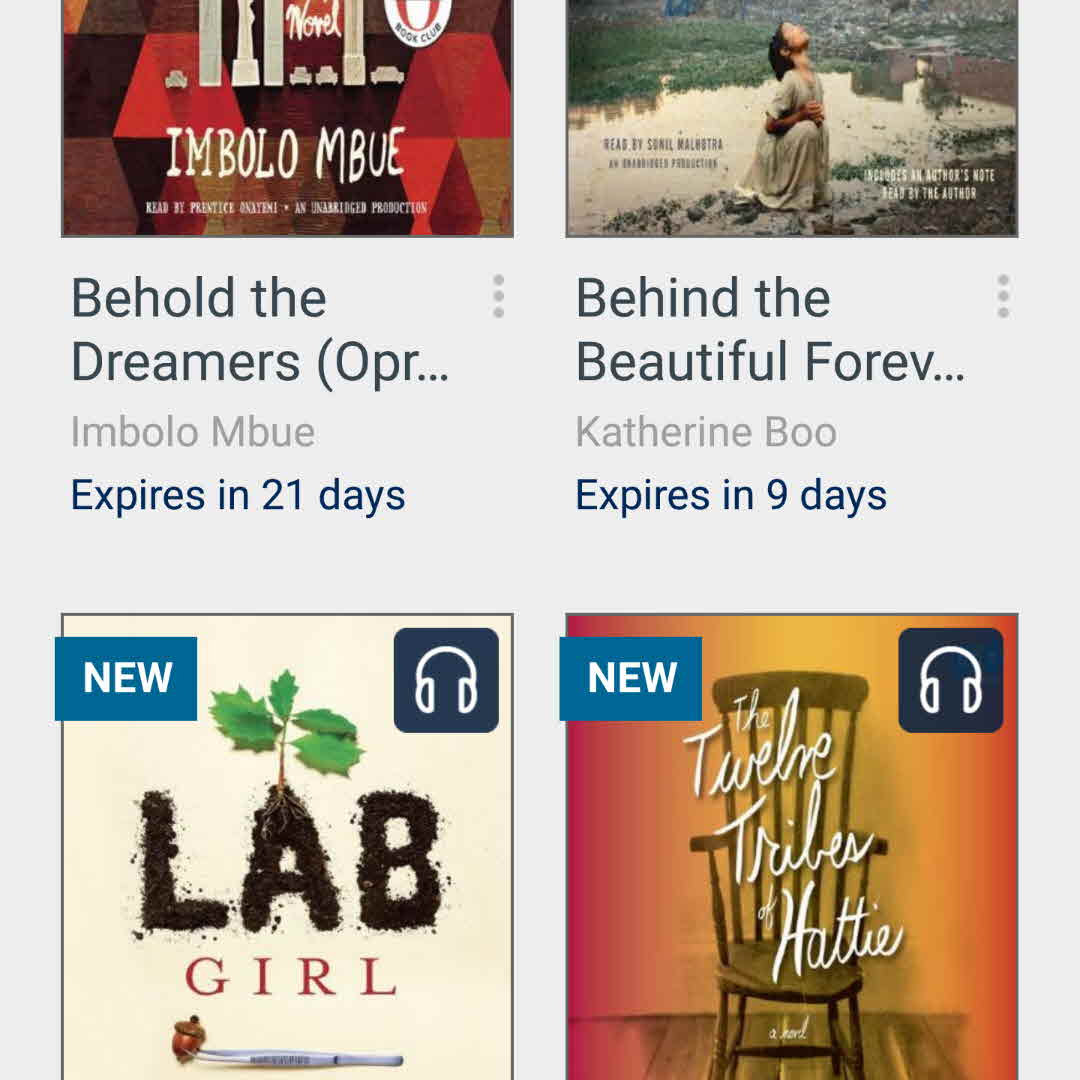Open The Twelve Tribes of Hattie audiobook
This screenshot has width=1080, height=1080.
point(792,850)
